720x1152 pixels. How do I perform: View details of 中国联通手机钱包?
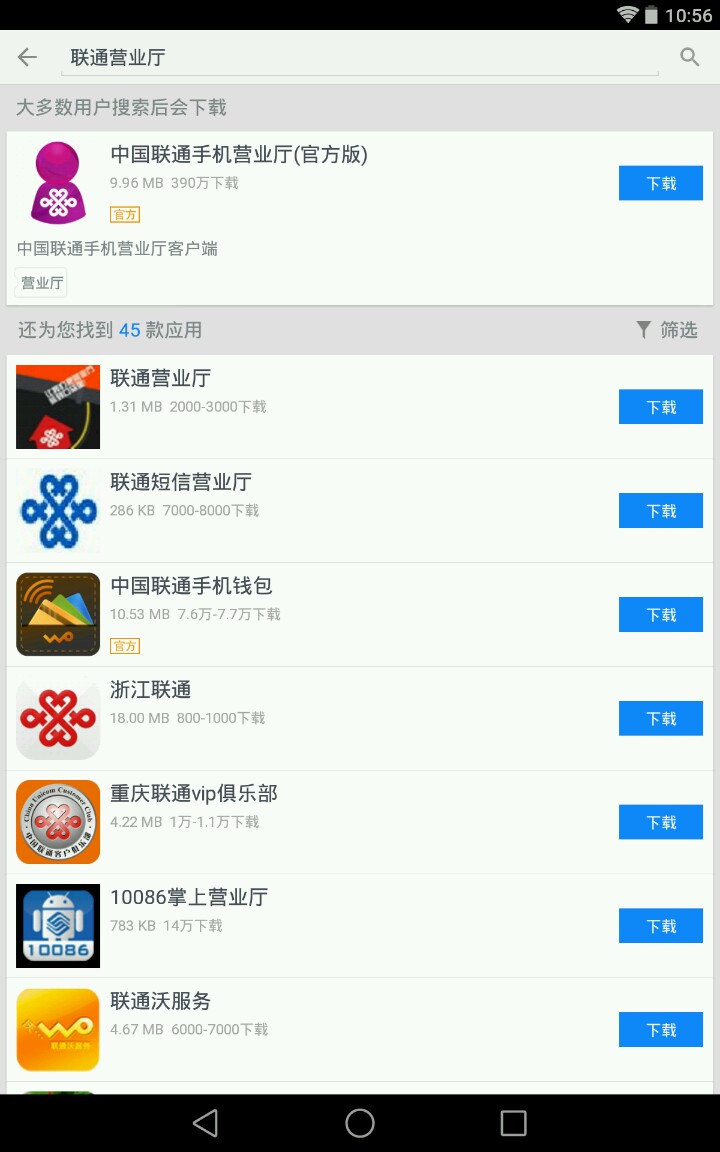(300, 600)
